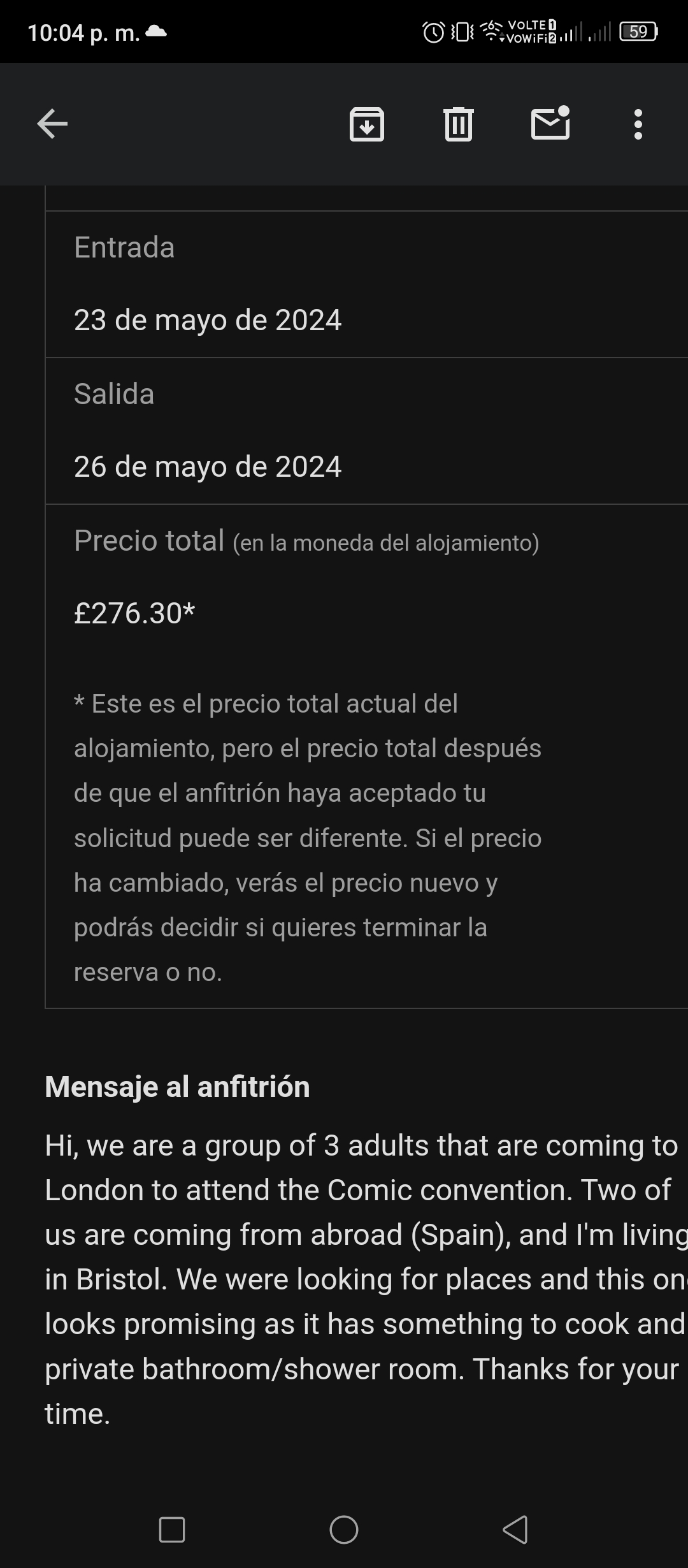This screenshot has width=688, height=1568.
Task: Delete this email with the trash icon
Action: tap(458, 124)
